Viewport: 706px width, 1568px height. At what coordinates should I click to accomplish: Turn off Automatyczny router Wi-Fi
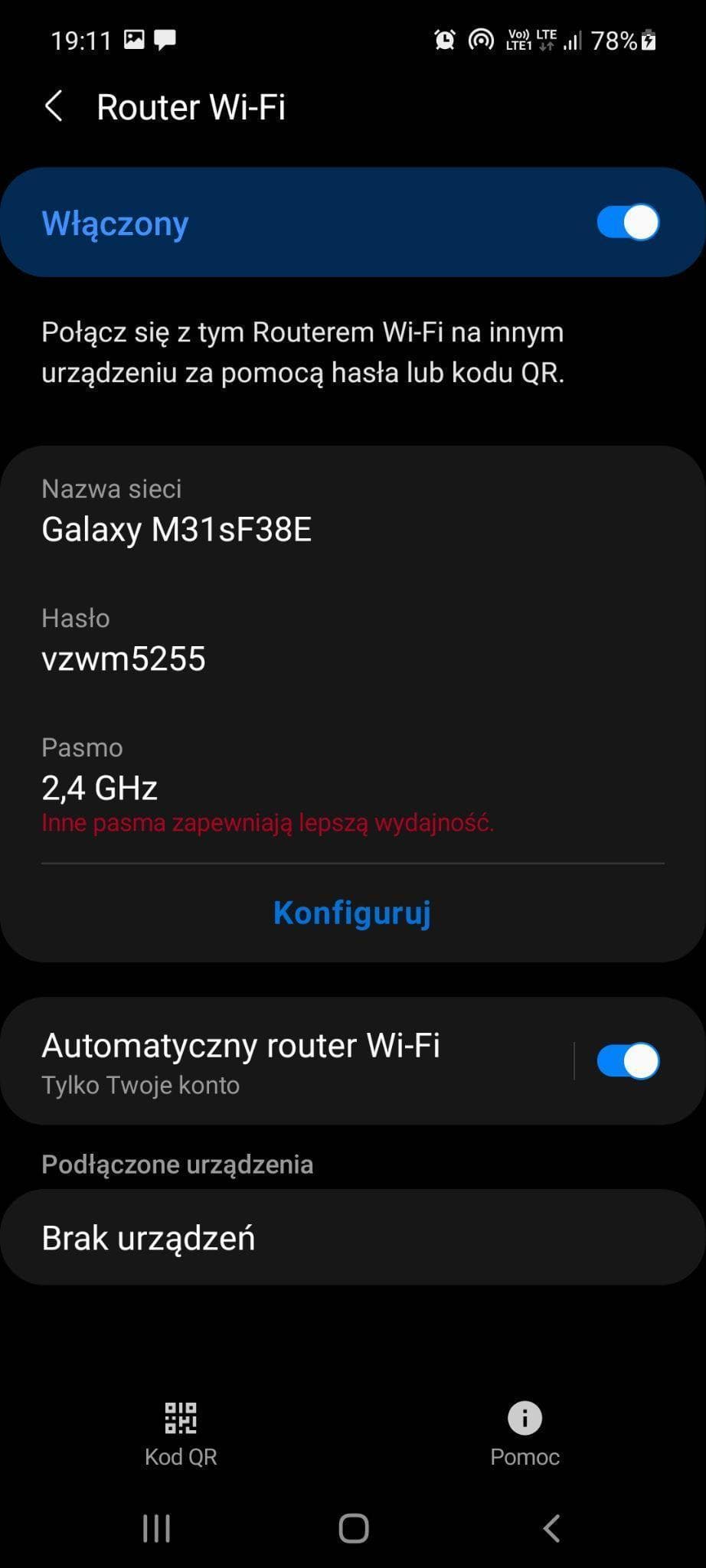[627, 1060]
